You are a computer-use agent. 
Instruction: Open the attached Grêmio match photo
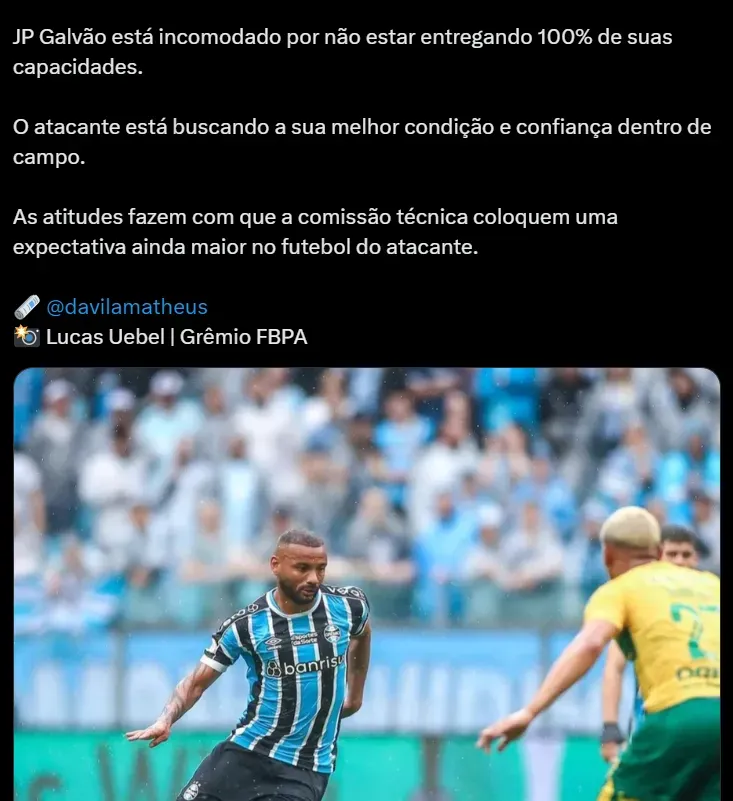point(366,584)
